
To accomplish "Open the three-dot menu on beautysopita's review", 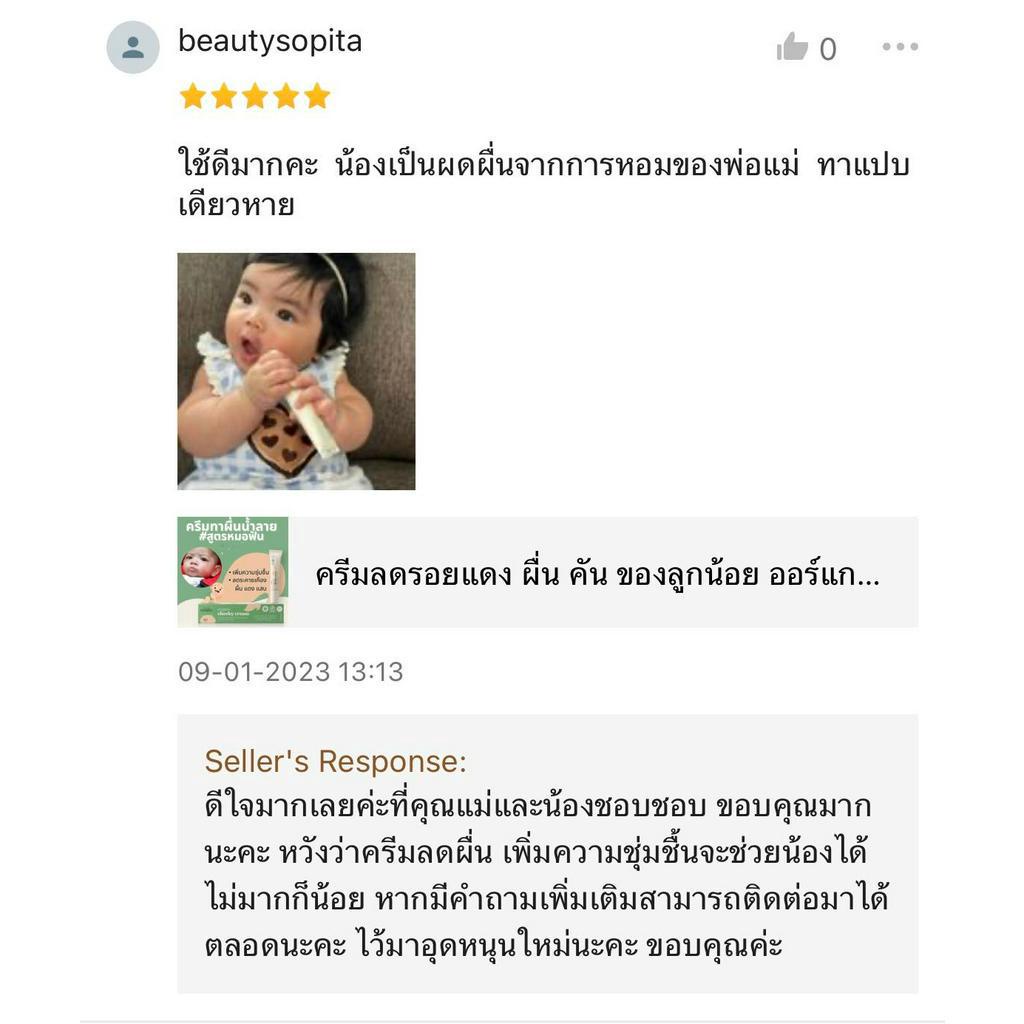I will (900, 46).
